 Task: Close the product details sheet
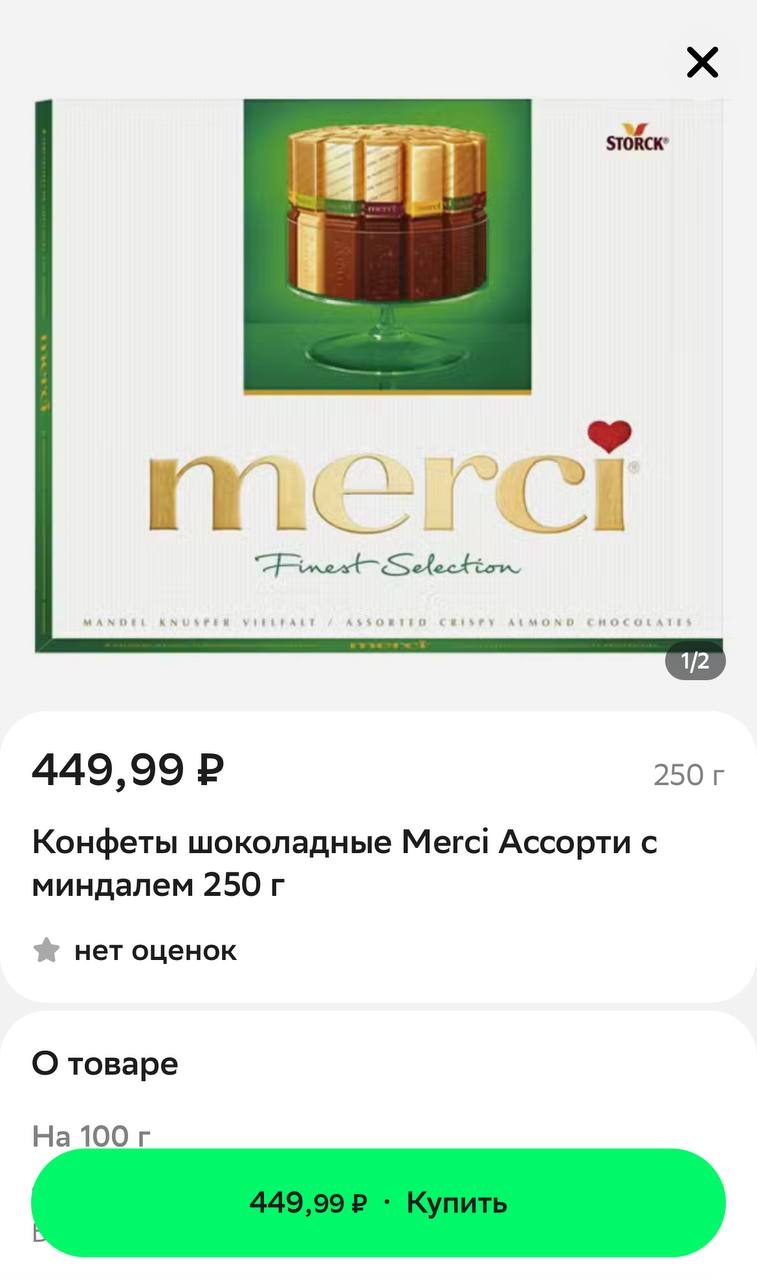(702, 63)
